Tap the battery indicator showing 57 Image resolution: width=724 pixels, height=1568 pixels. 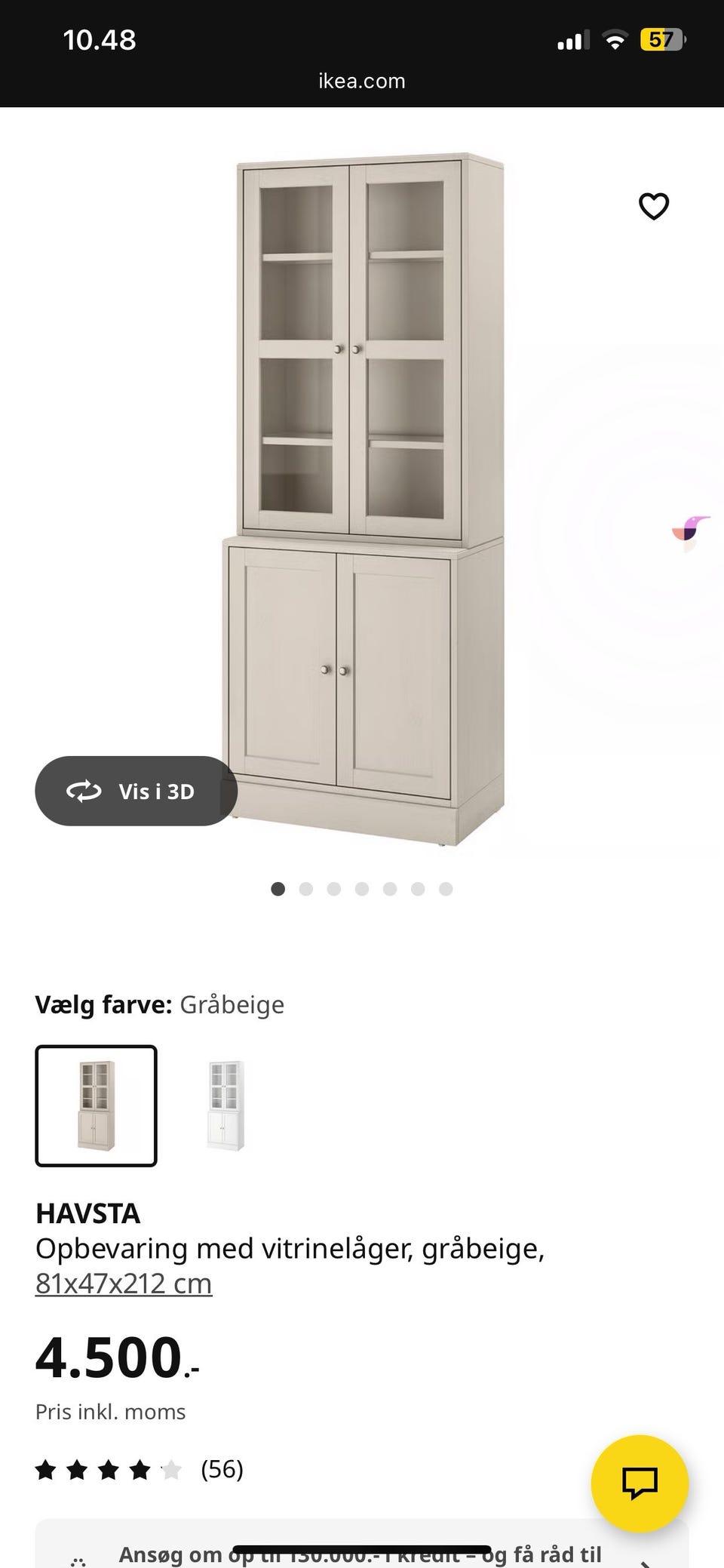tap(660, 39)
